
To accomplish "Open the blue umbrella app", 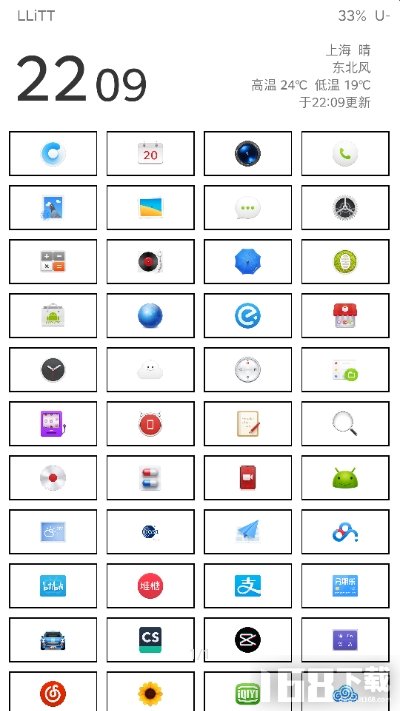I will point(248,262).
